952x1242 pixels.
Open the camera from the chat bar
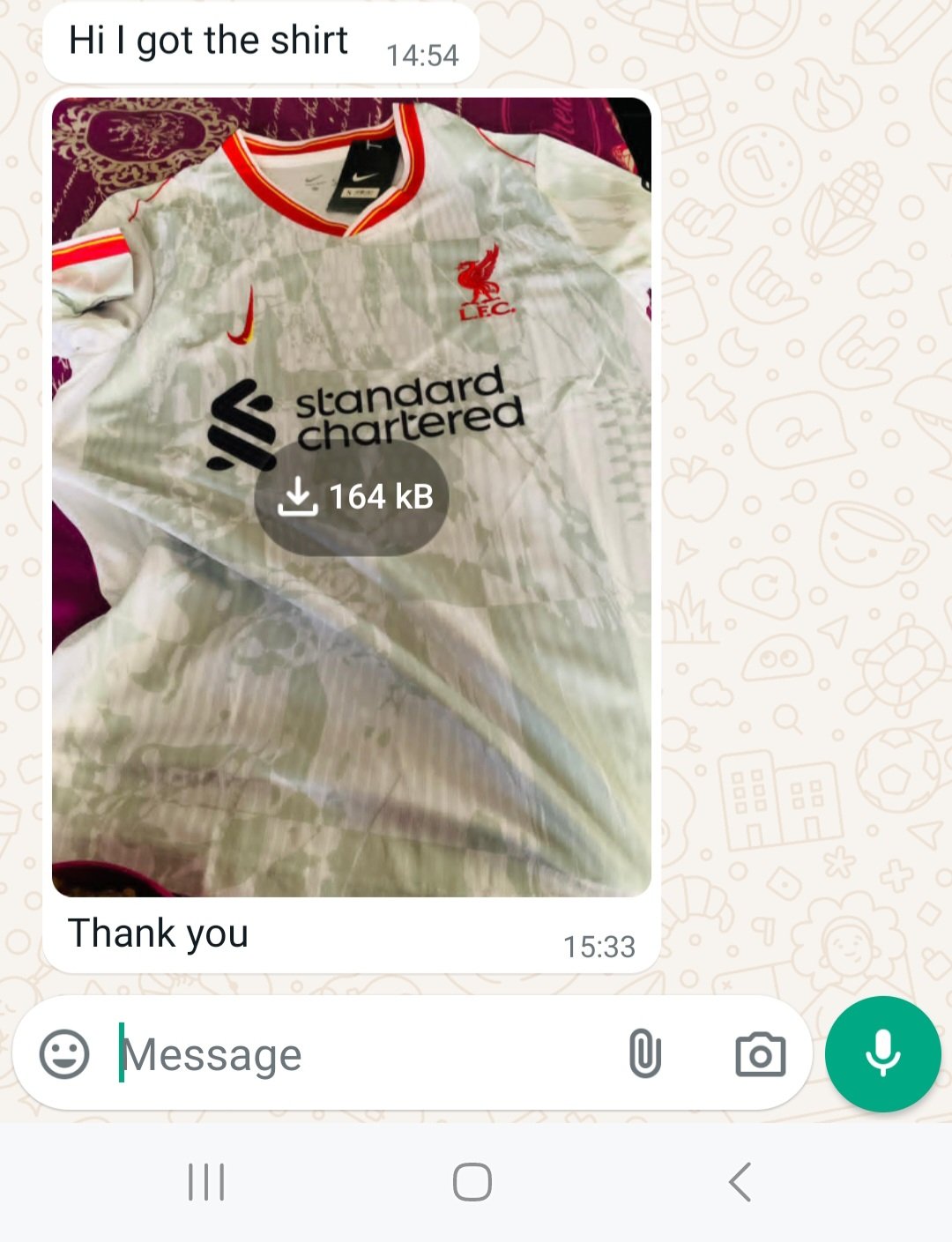(760, 1054)
